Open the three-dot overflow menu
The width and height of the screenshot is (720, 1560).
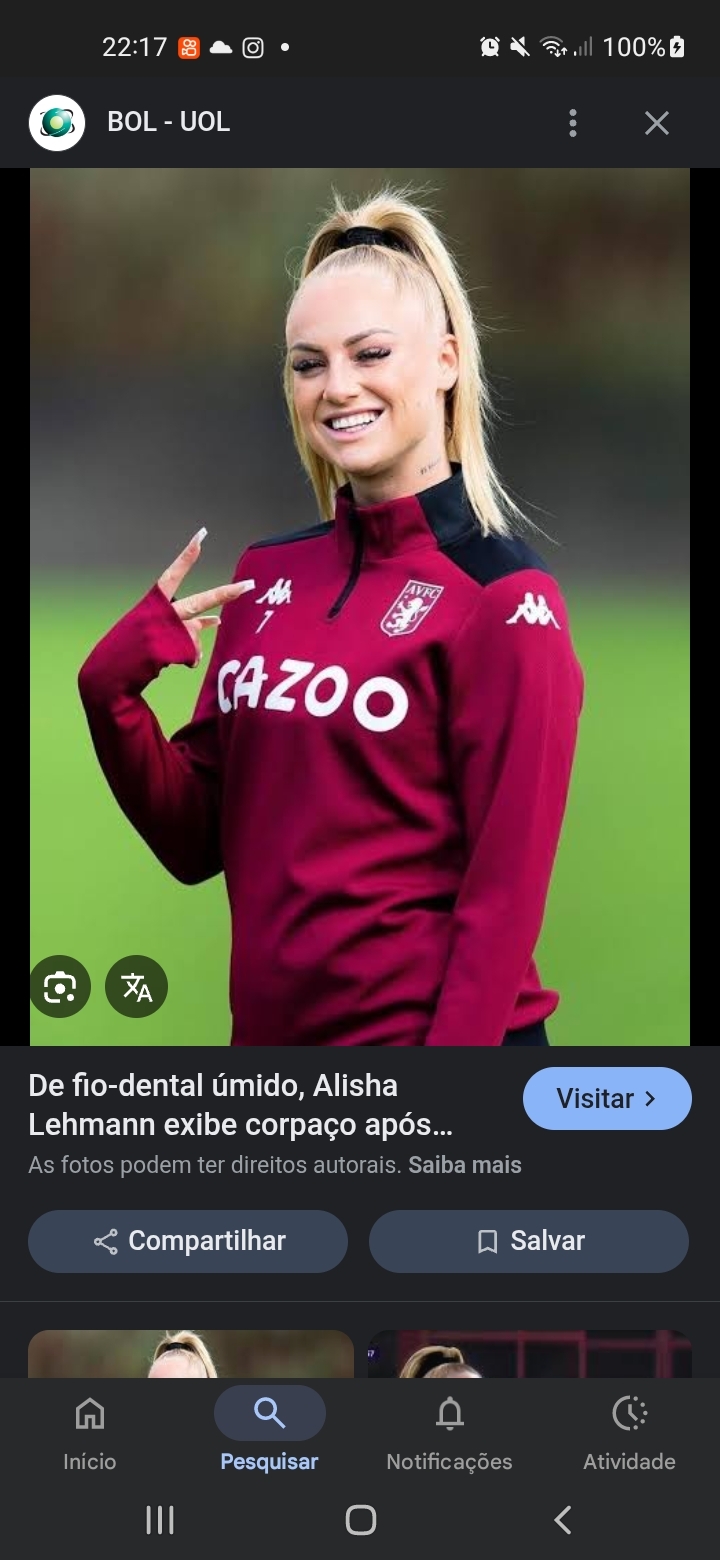coord(572,123)
